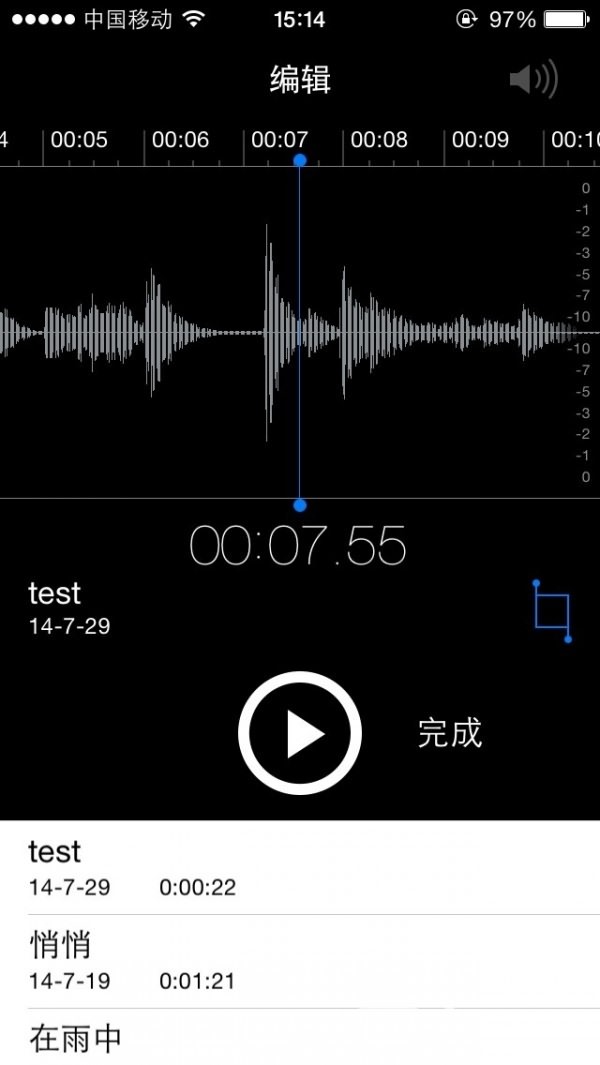
Task: Open the 悄悄 recording
Action: tap(300, 962)
